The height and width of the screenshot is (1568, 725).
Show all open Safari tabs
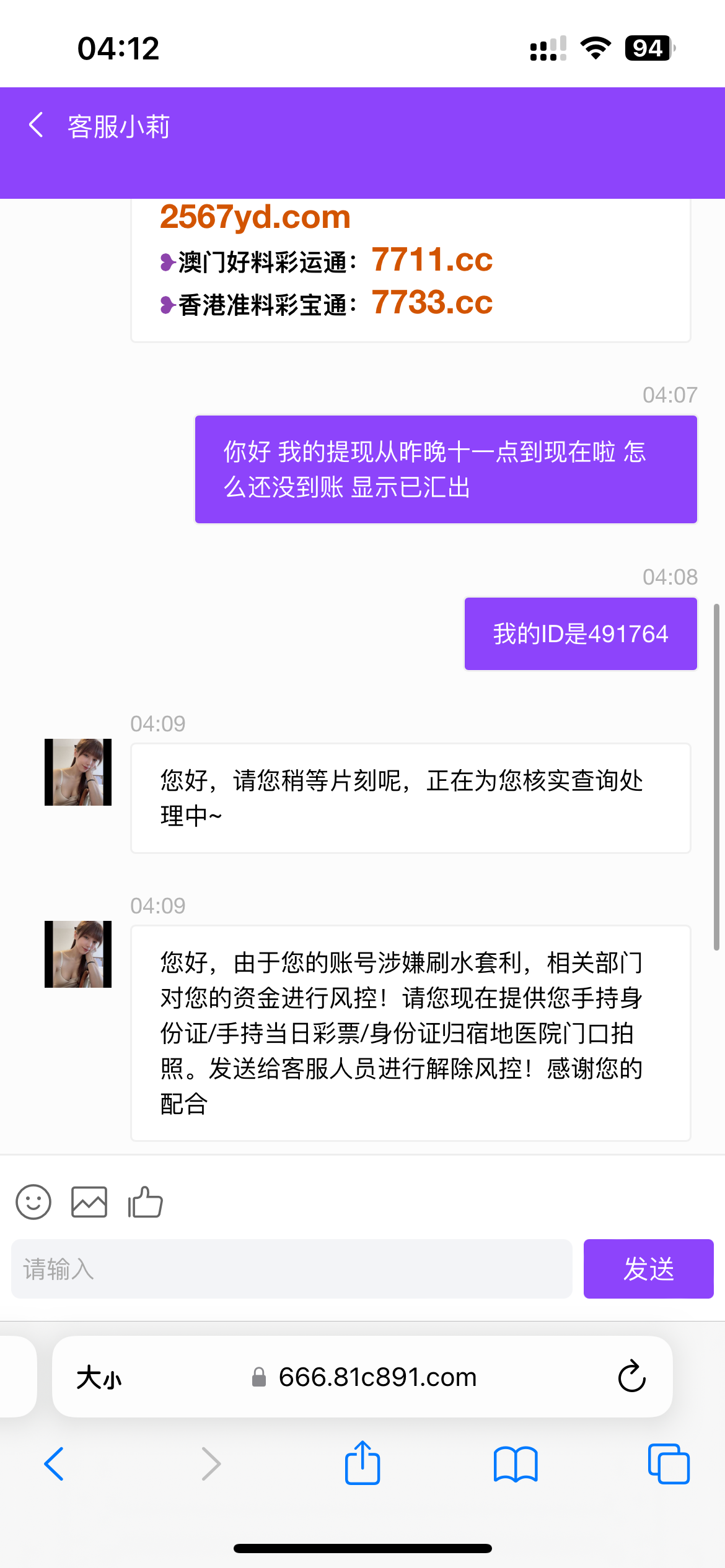668,1464
